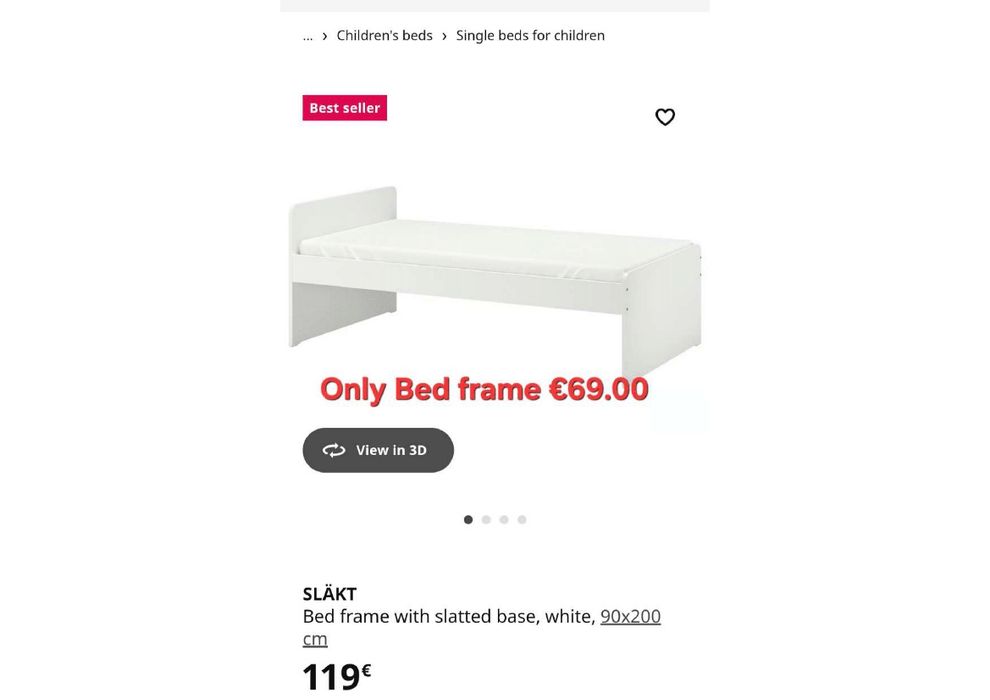Open the View in 3D button
The height and width of the screenshot is (700, 990).
click(378, 450)
